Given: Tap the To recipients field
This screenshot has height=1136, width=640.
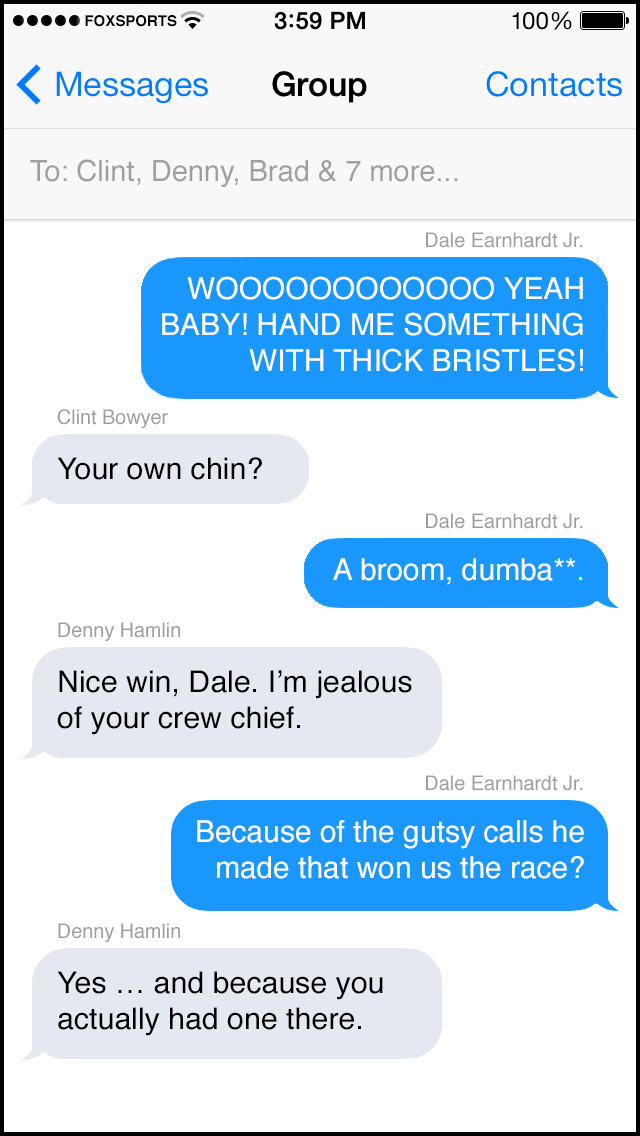Looking at the screenshot, I should point(320,174).
